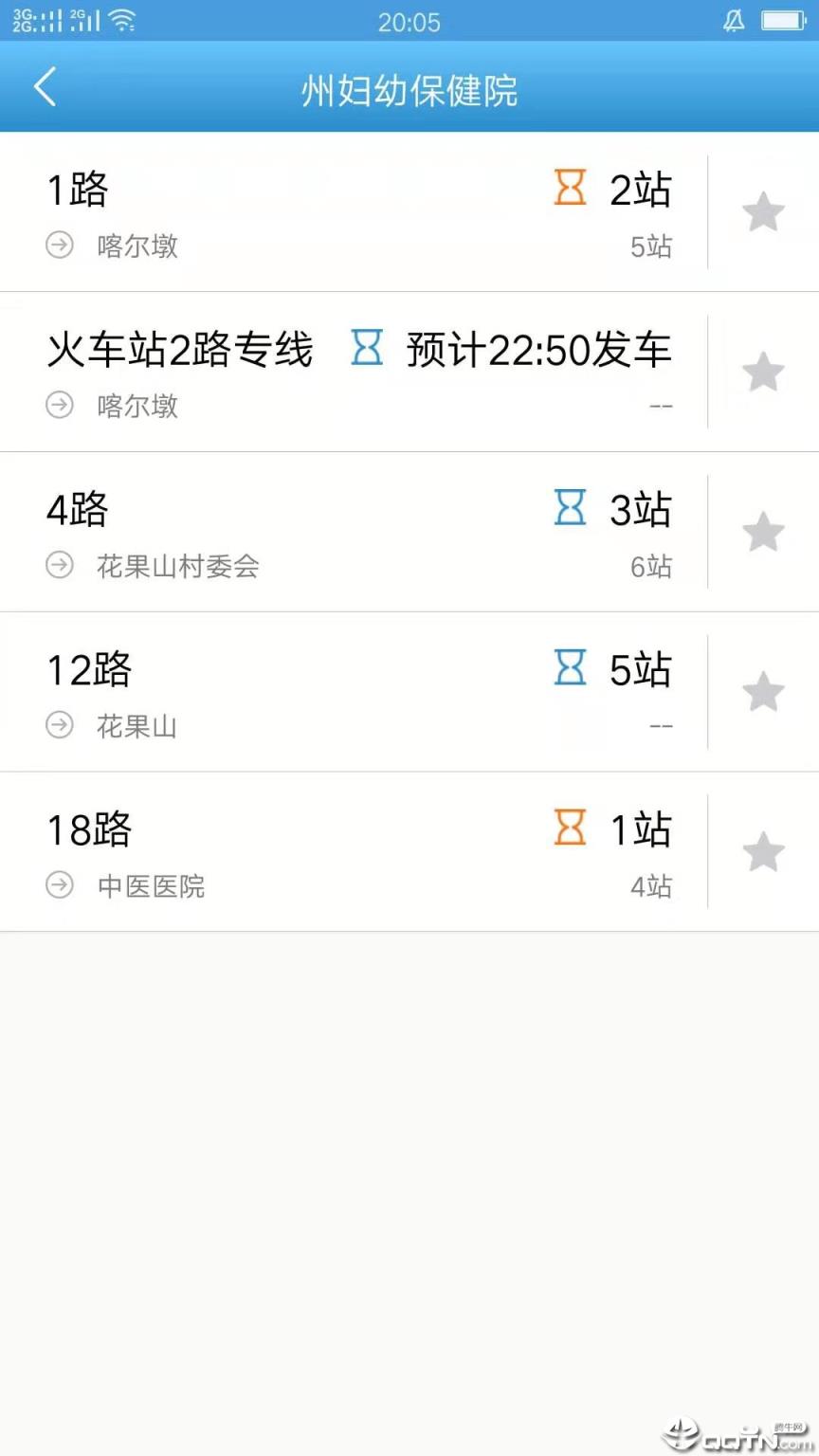This screenshot has width=819, height=1456.
Task: Tap the blue hourglass icon for 火车站2路专线
Action: click(366, 349)
